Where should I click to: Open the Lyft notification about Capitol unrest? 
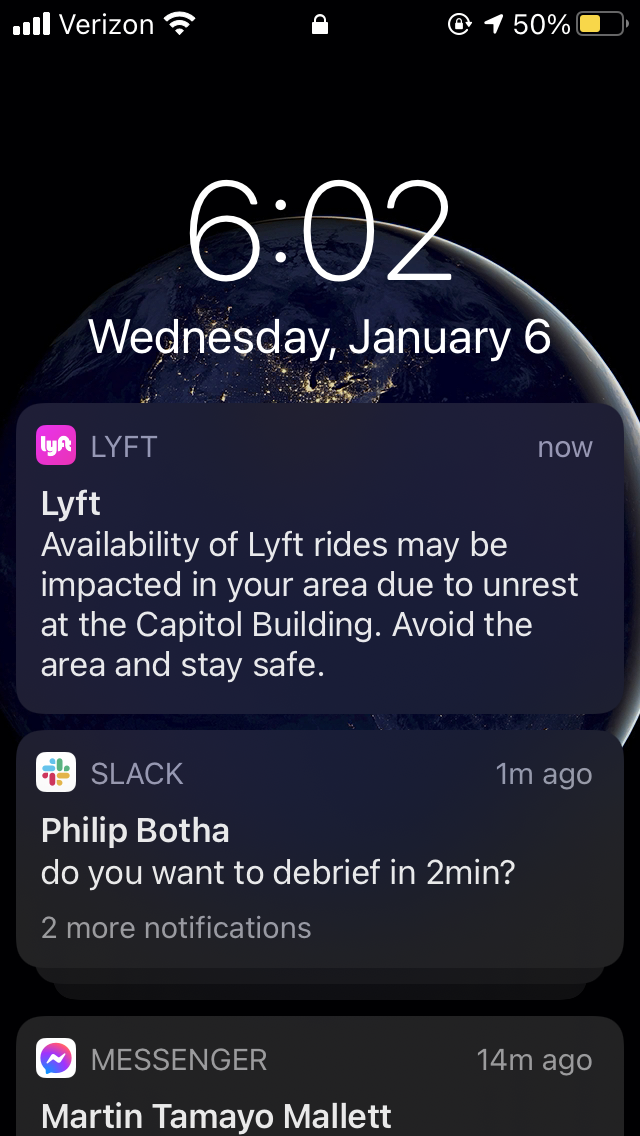pos(320,558)
